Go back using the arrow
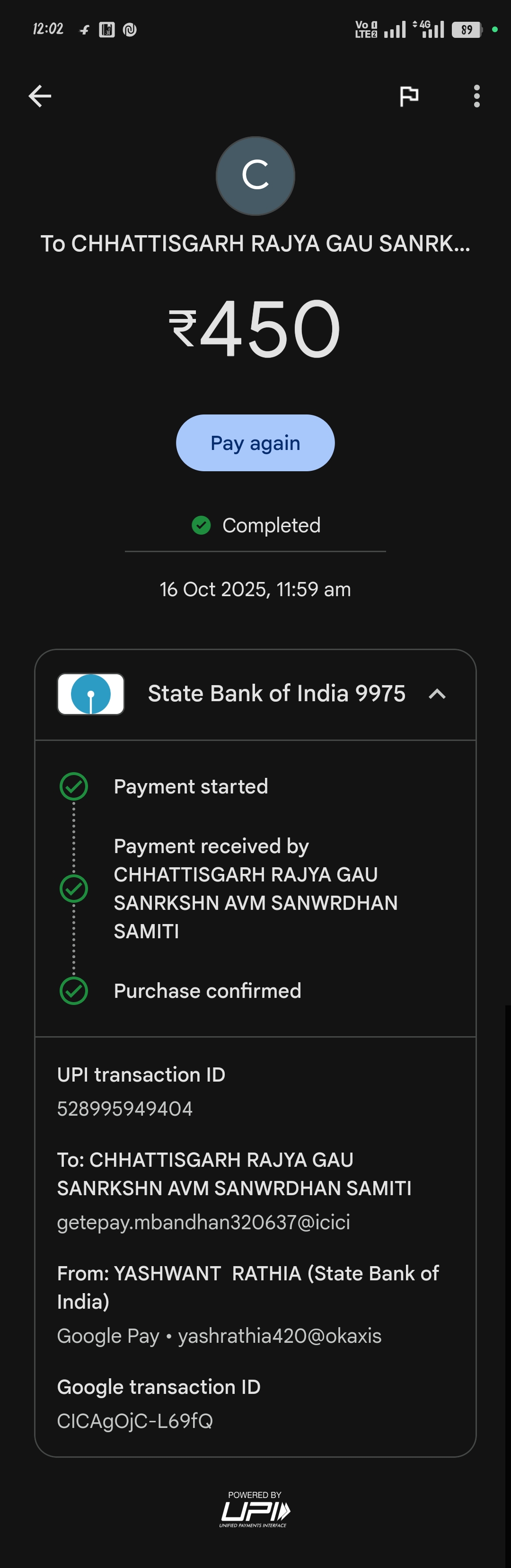This screenshot has height=1568, width=511. [40, 96]
